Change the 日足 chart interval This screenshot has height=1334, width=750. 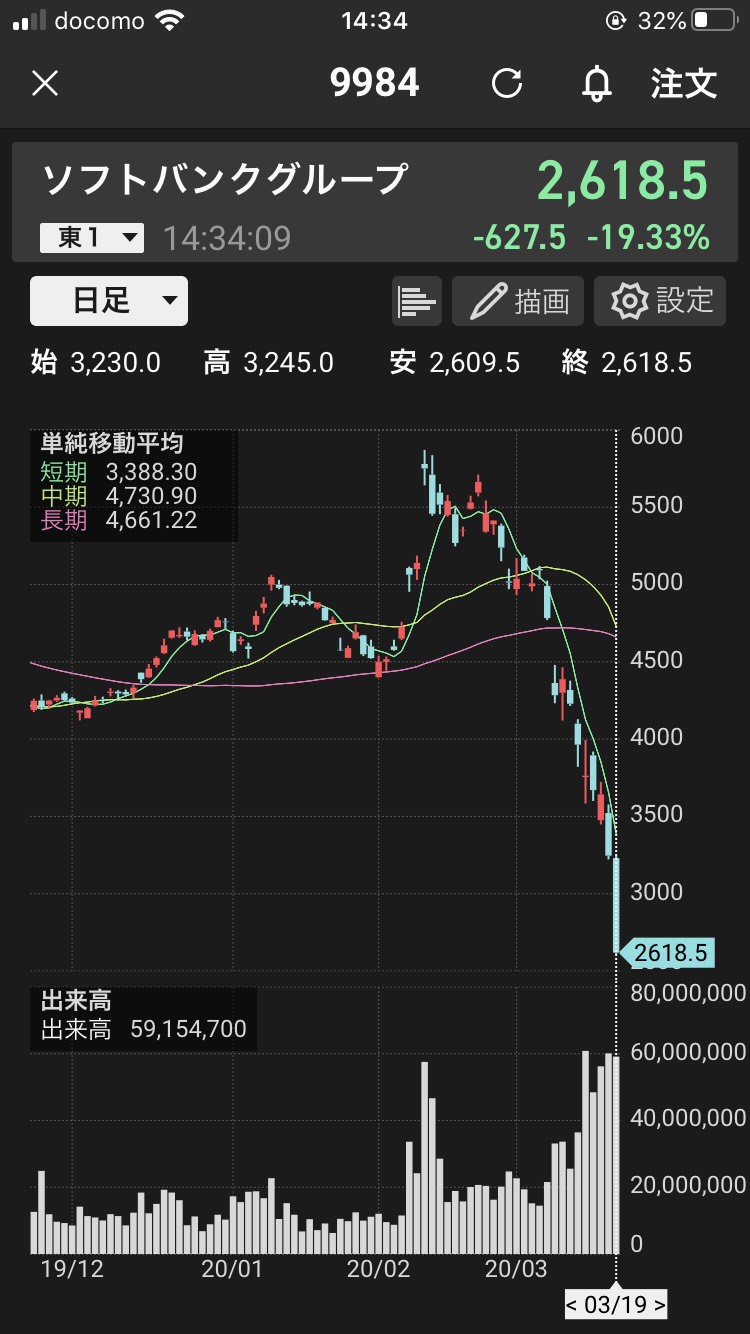coord(109,301)
